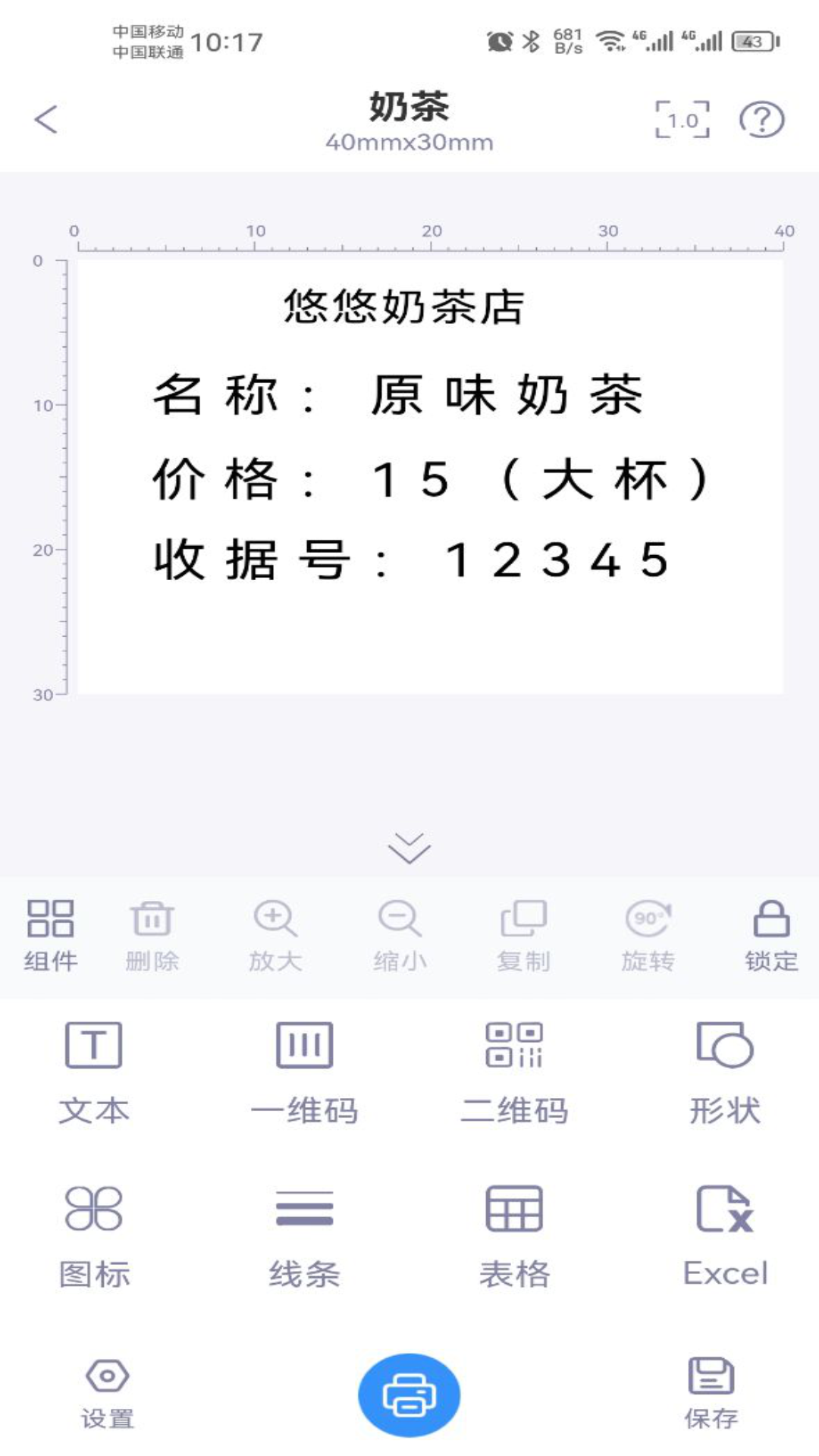
Task: Insert a 二维码 QR code
Action: tap(514, 1071)
